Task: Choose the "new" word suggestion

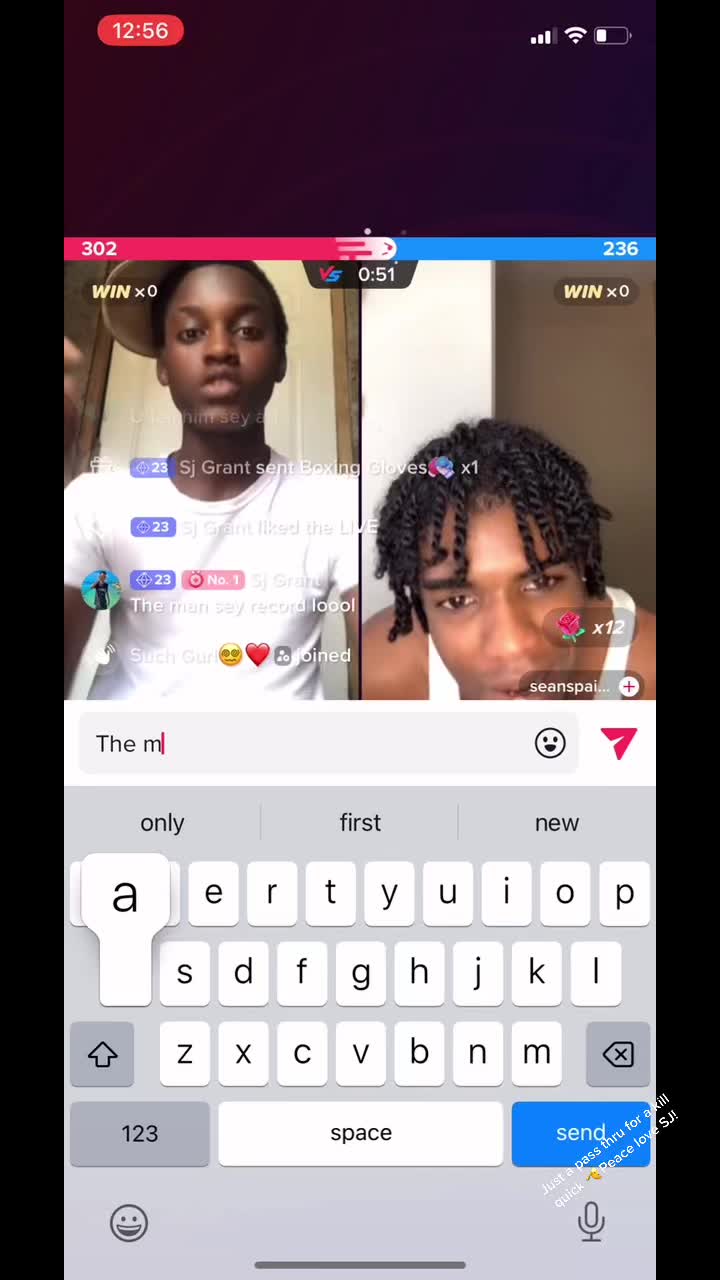Action: pos(557,822)
